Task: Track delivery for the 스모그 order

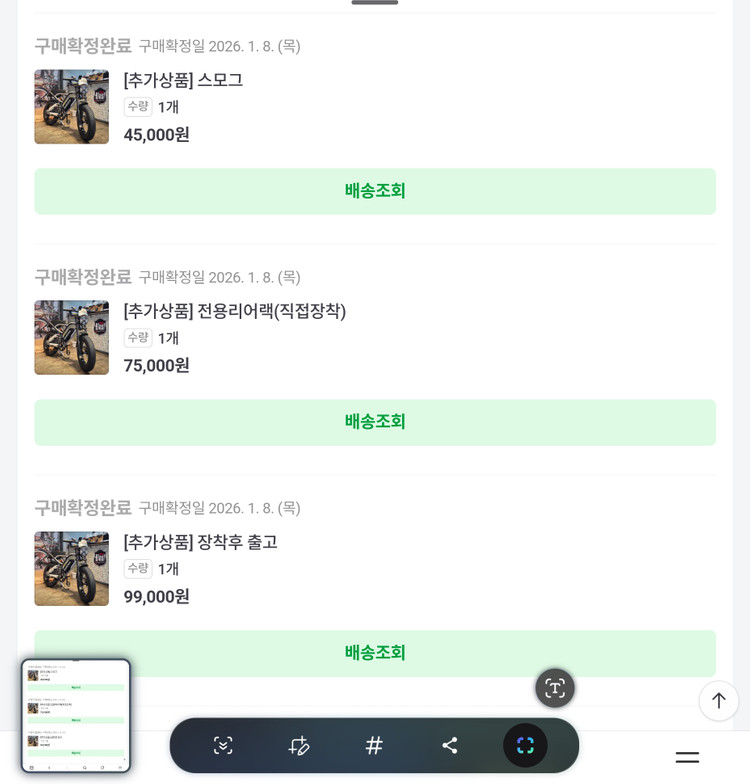Action: click(x=375, y=191)
